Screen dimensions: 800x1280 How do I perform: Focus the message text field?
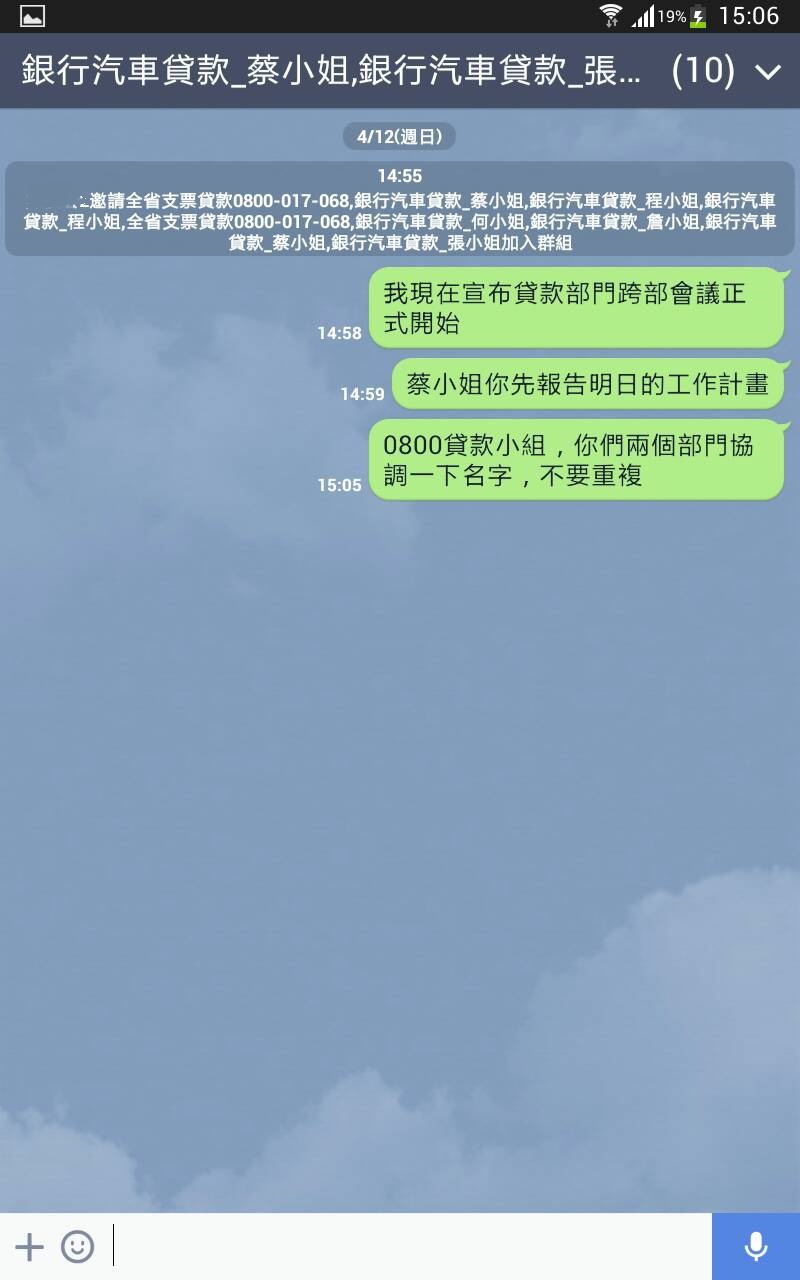410,1246
